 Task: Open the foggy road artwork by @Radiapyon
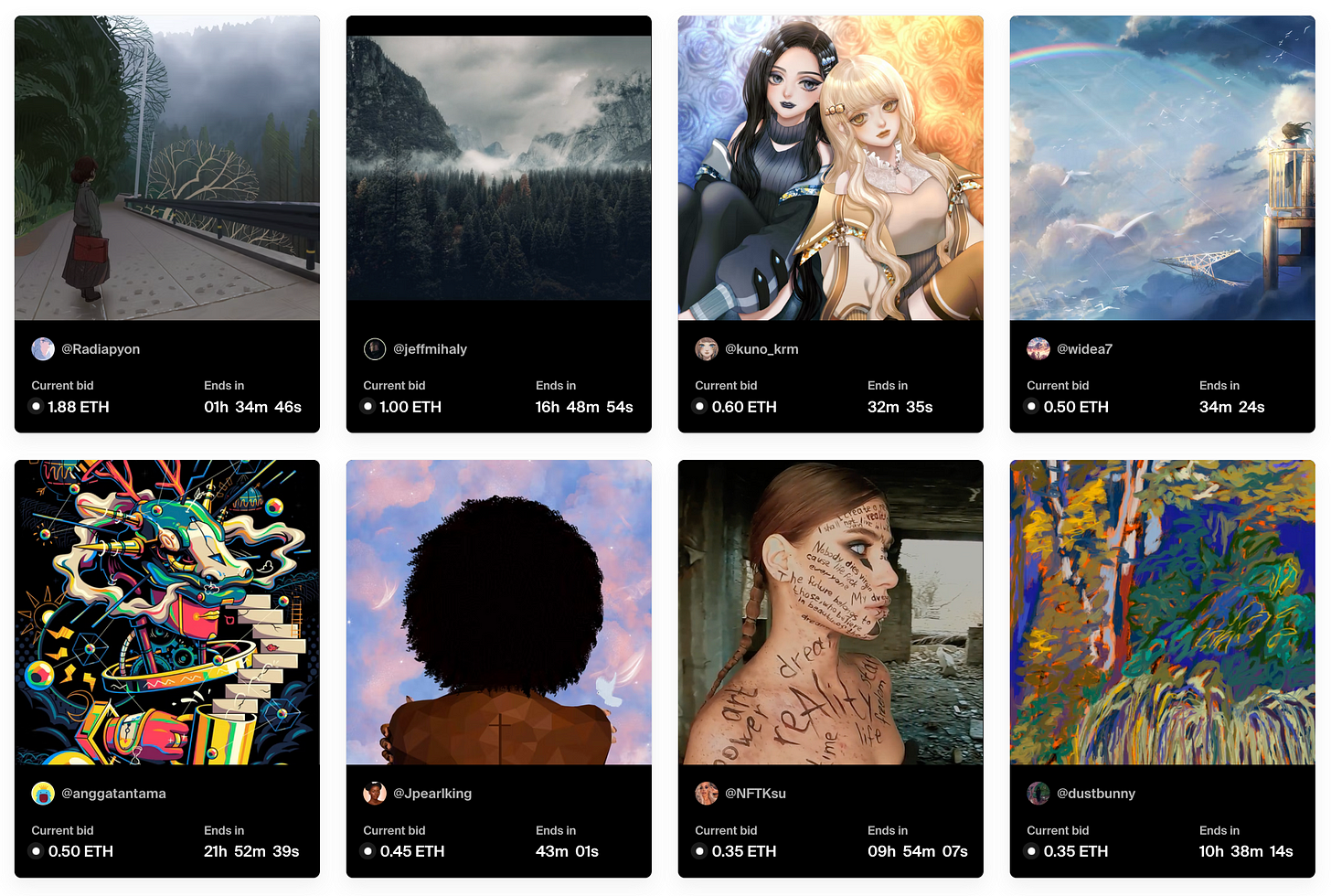point(167,168)
